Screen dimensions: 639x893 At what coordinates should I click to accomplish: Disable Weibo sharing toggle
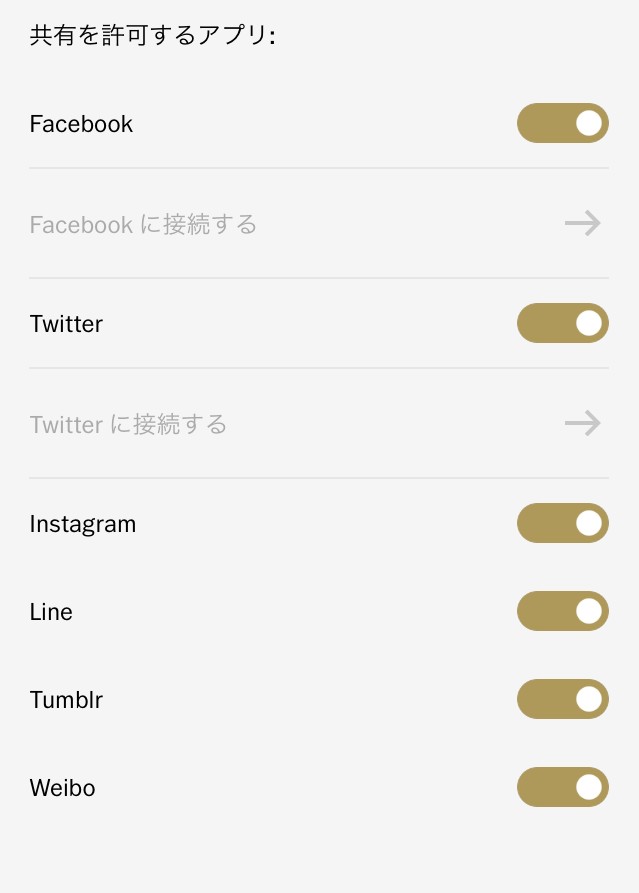click(562, 787)
